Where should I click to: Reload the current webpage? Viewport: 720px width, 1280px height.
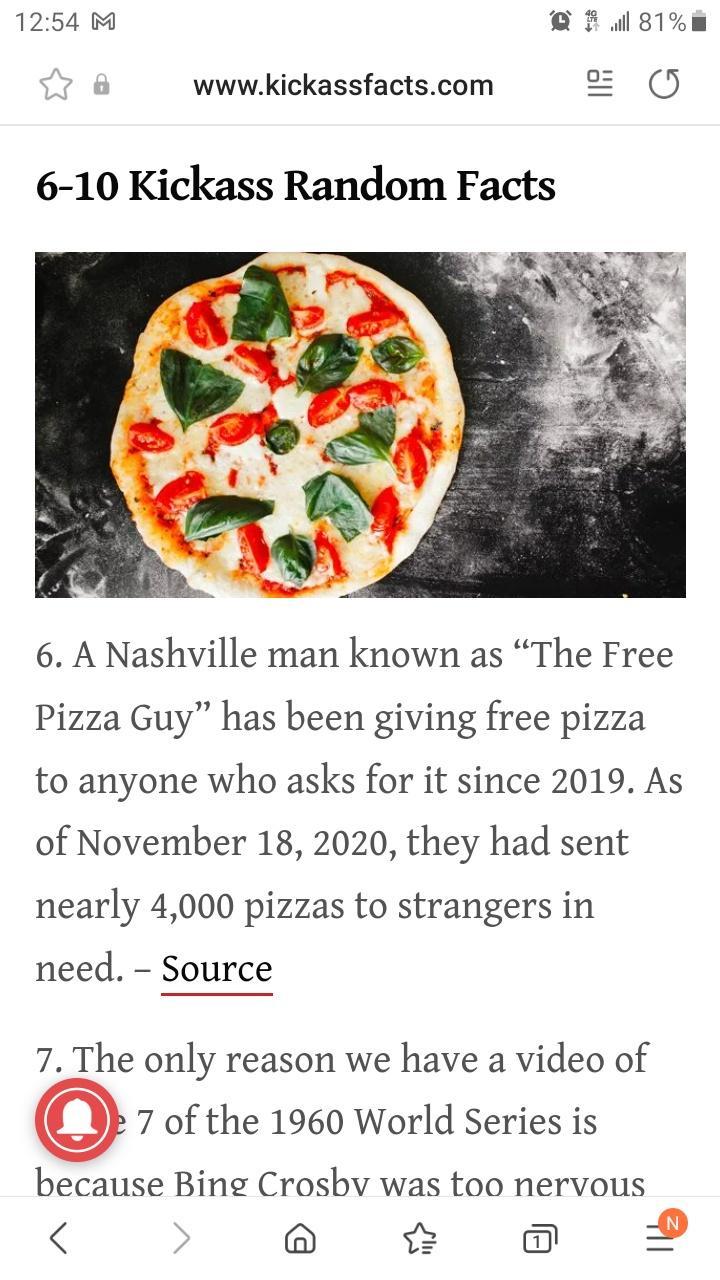pos(664,85)
